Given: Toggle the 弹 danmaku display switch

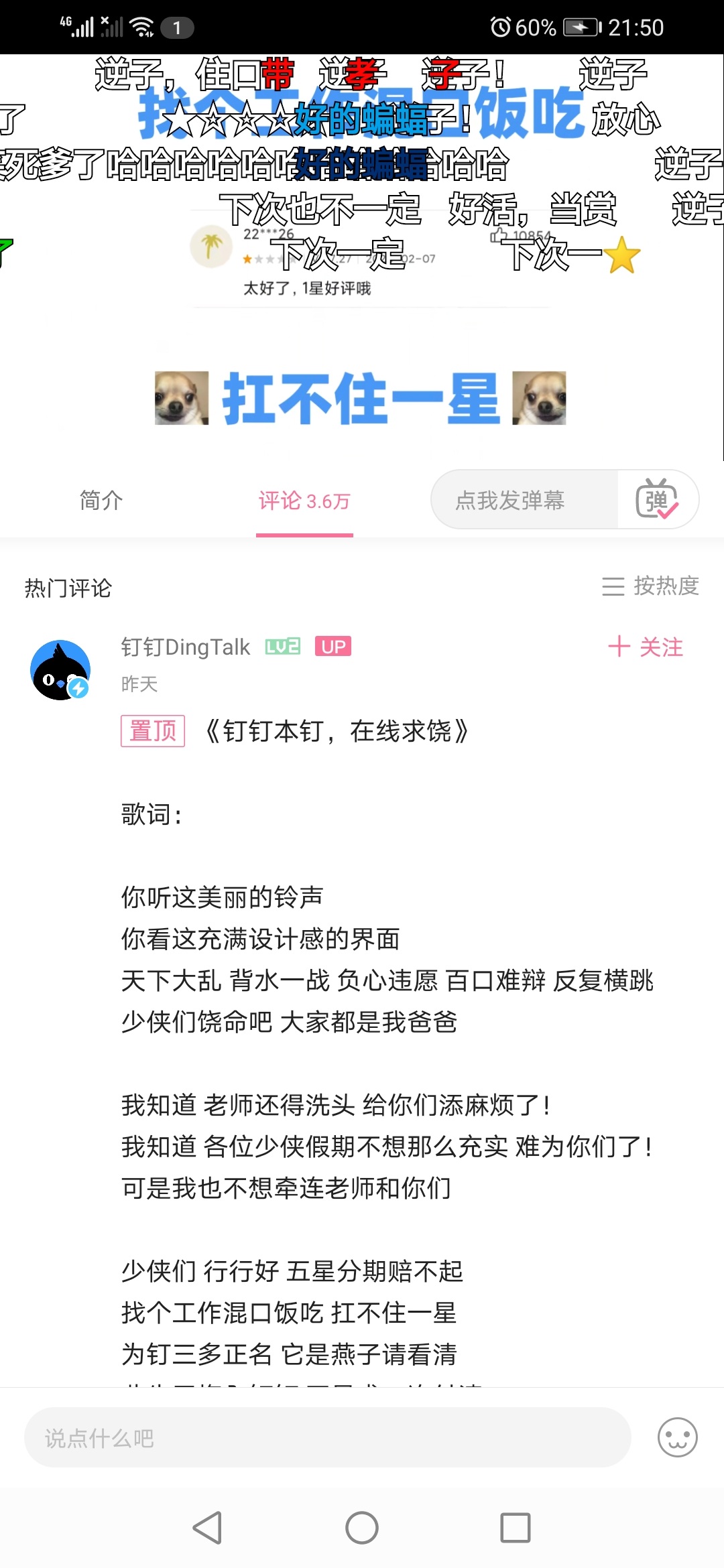Looking at the screenshot, I should click(657, 500).
